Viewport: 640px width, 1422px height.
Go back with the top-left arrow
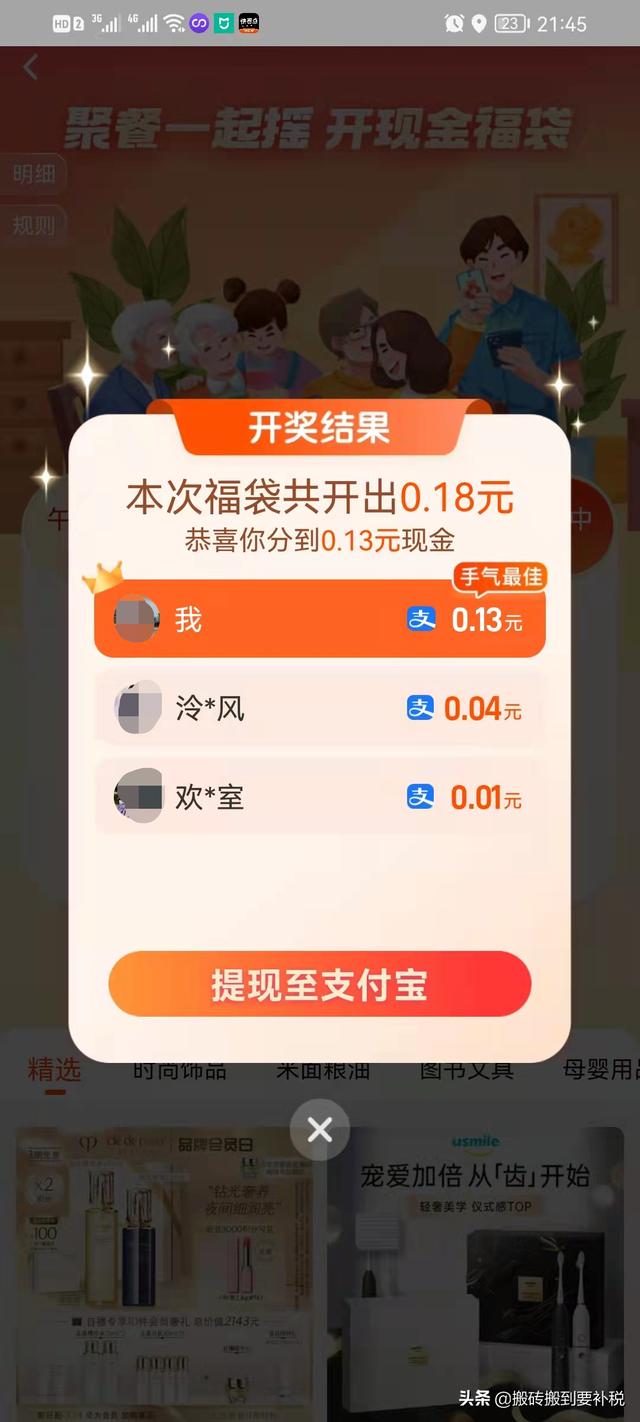point(31,67)
